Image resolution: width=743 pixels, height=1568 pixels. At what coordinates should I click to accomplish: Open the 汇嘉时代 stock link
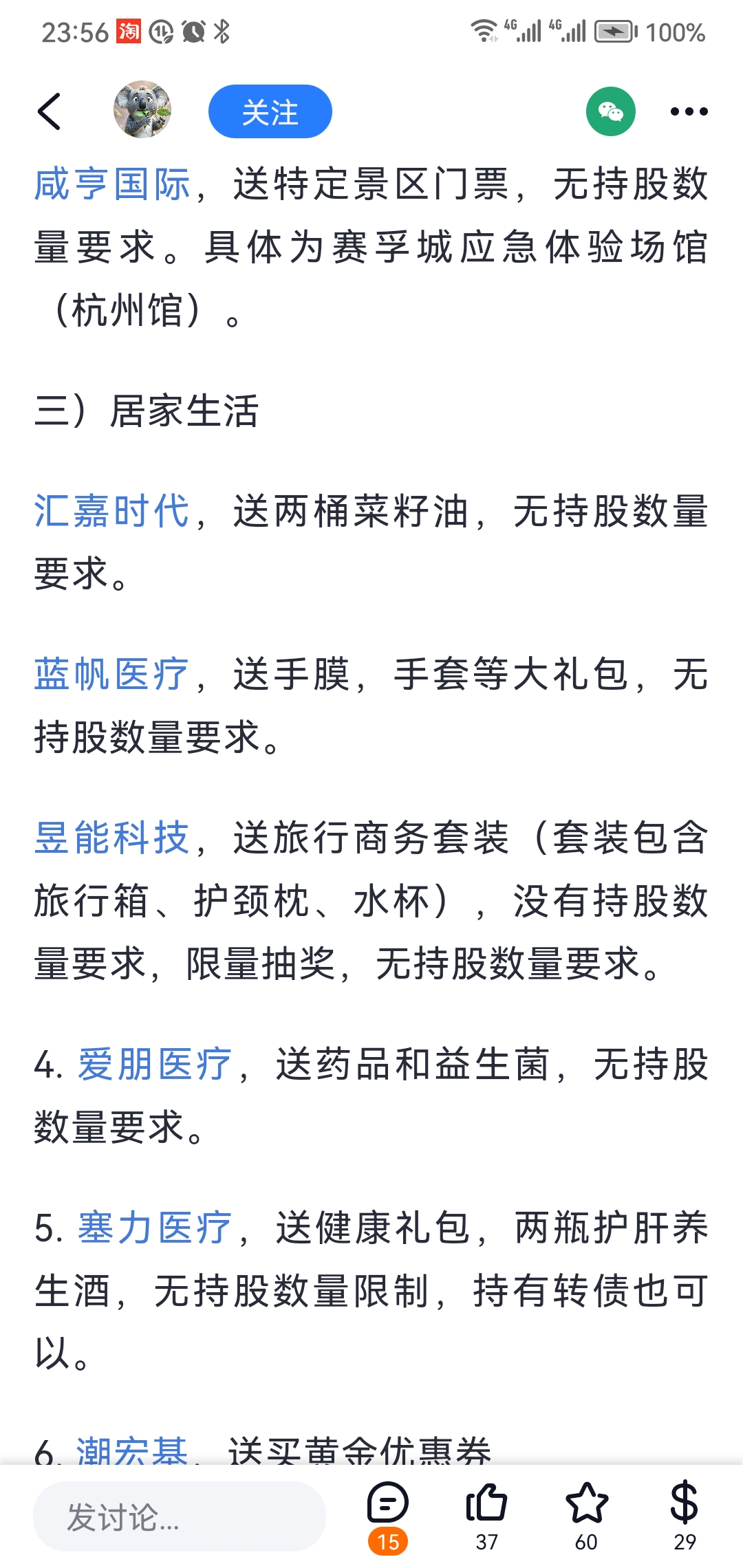tap(112, 511)
